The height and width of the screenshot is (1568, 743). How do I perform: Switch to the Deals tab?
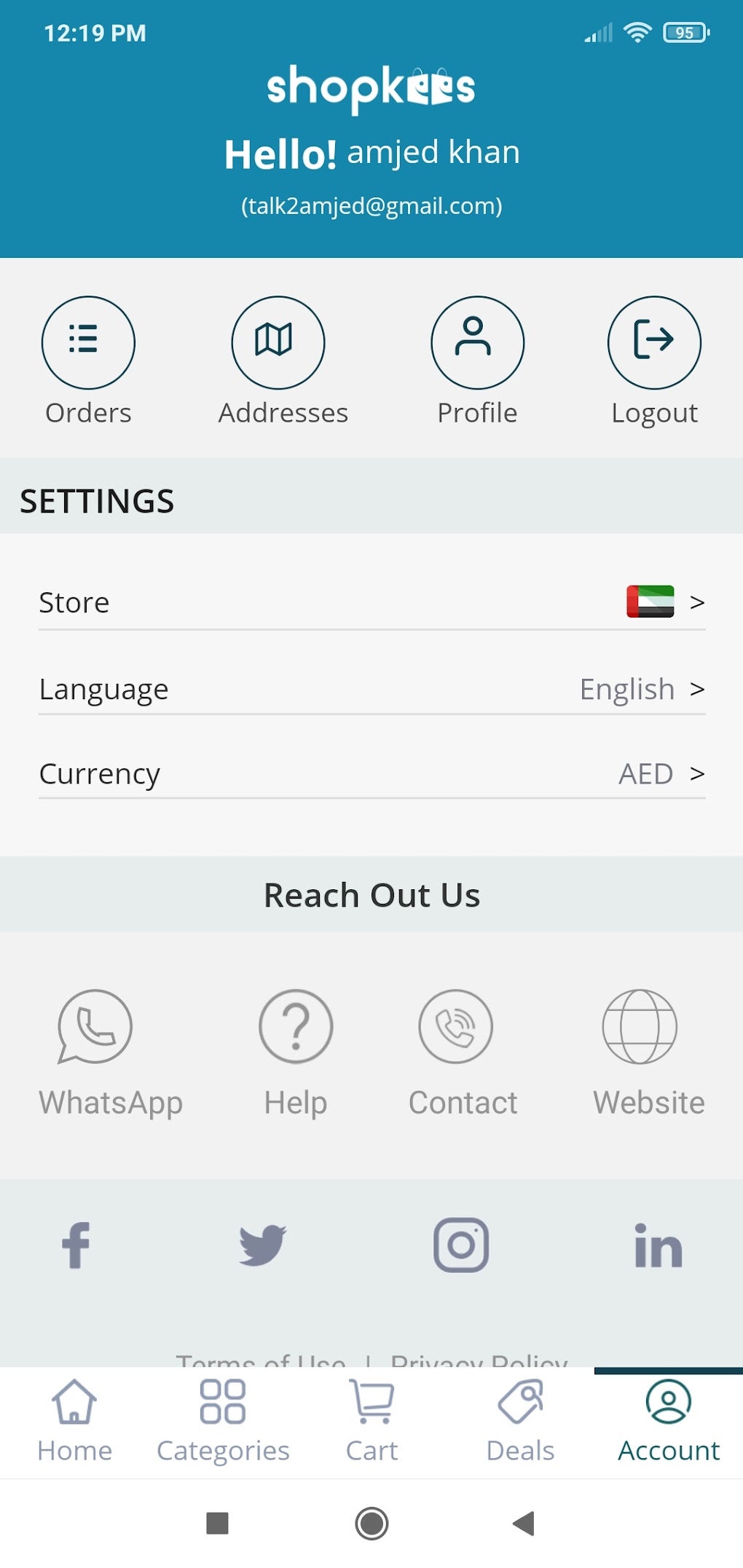pyautogui.click(x=520, y=1420)
